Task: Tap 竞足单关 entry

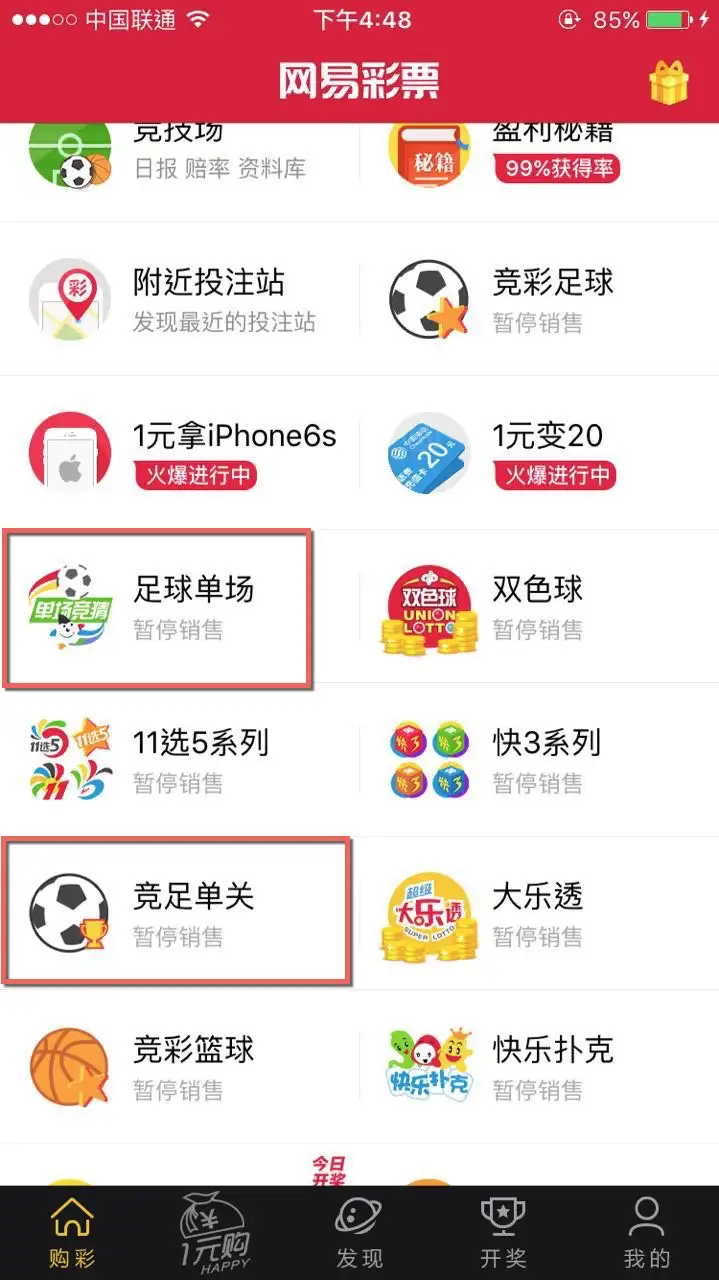Action: (180, 913)
